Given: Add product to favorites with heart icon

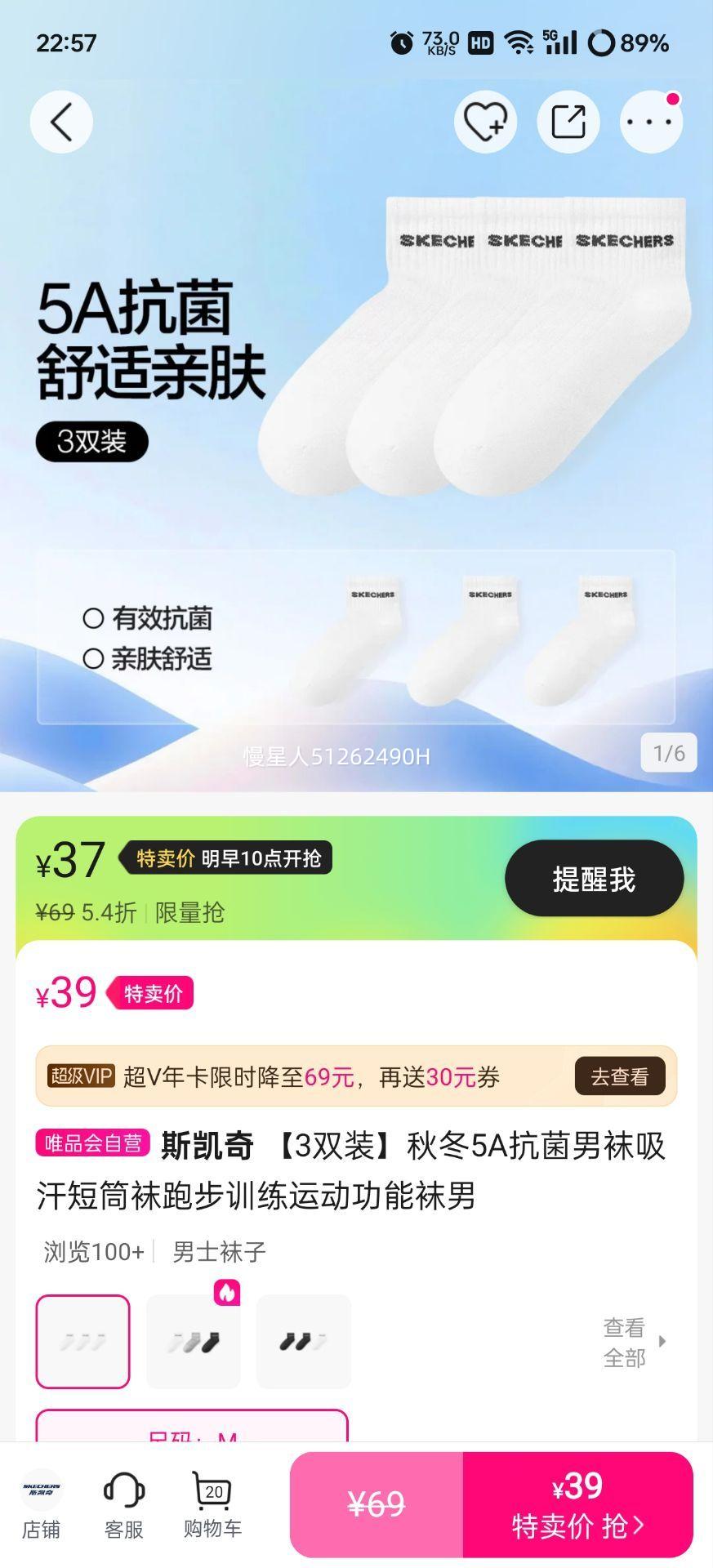Looking at the screenshot, I should pyautogui.click(x=486, y=121).
